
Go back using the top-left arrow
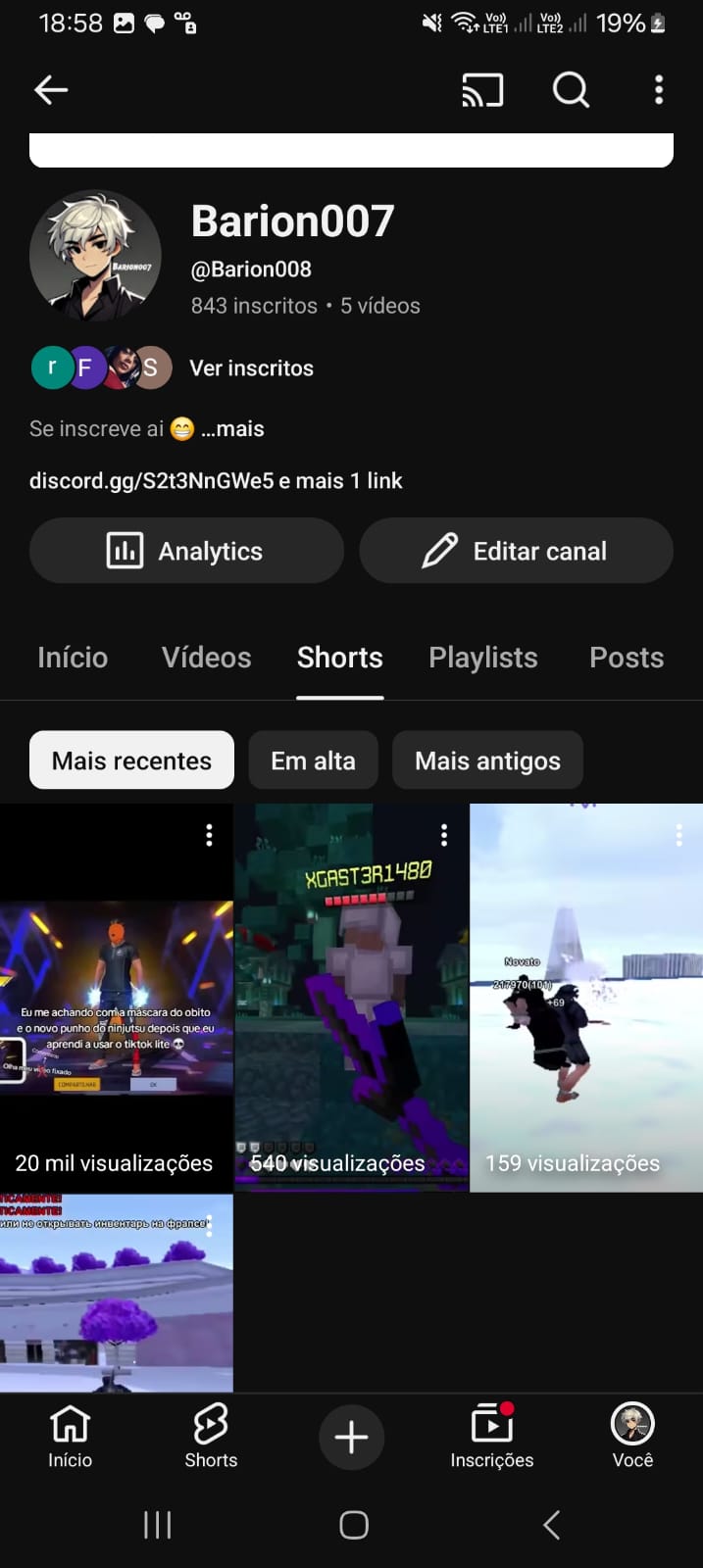(x=51, y=90)
